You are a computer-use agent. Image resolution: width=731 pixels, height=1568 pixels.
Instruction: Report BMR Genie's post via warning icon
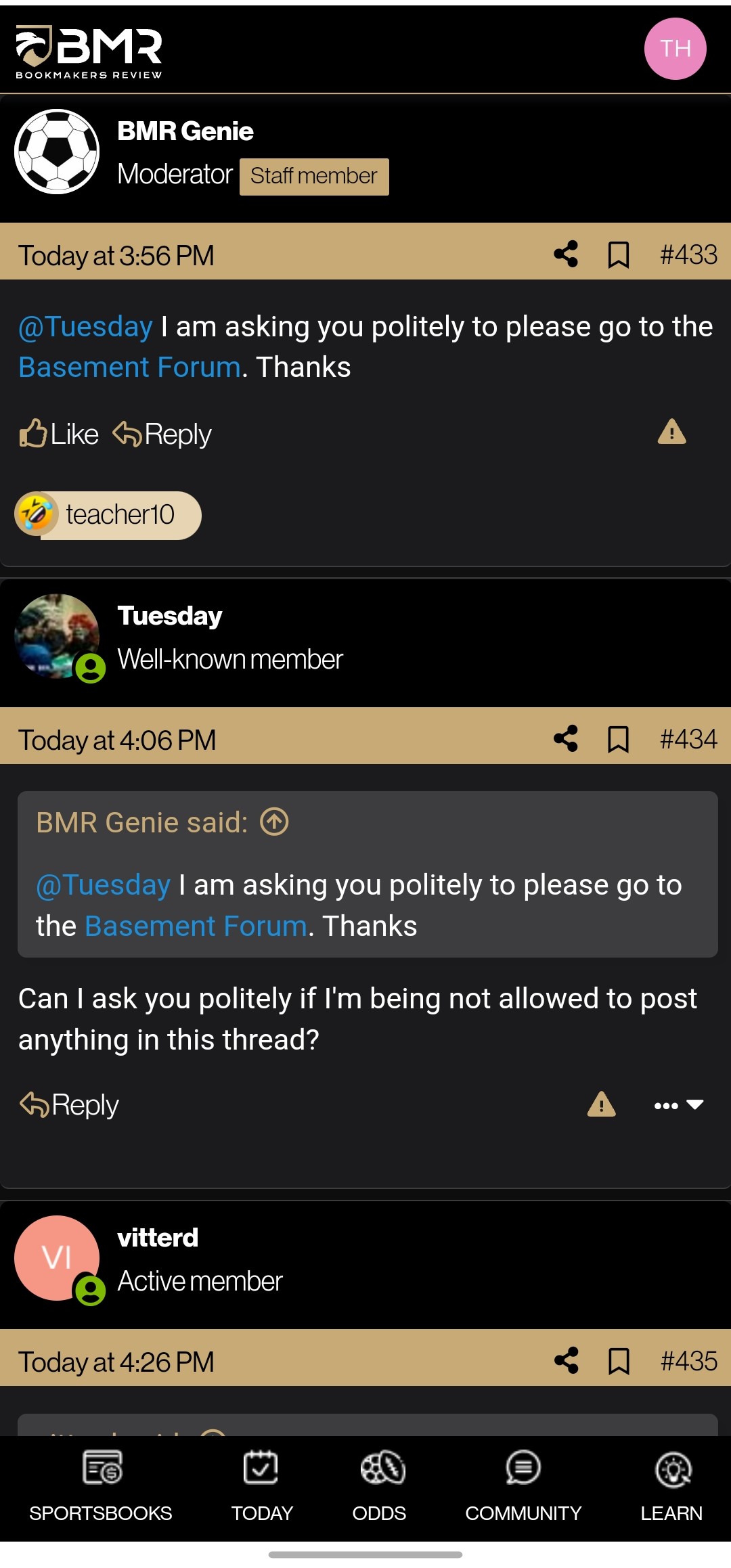671,431
